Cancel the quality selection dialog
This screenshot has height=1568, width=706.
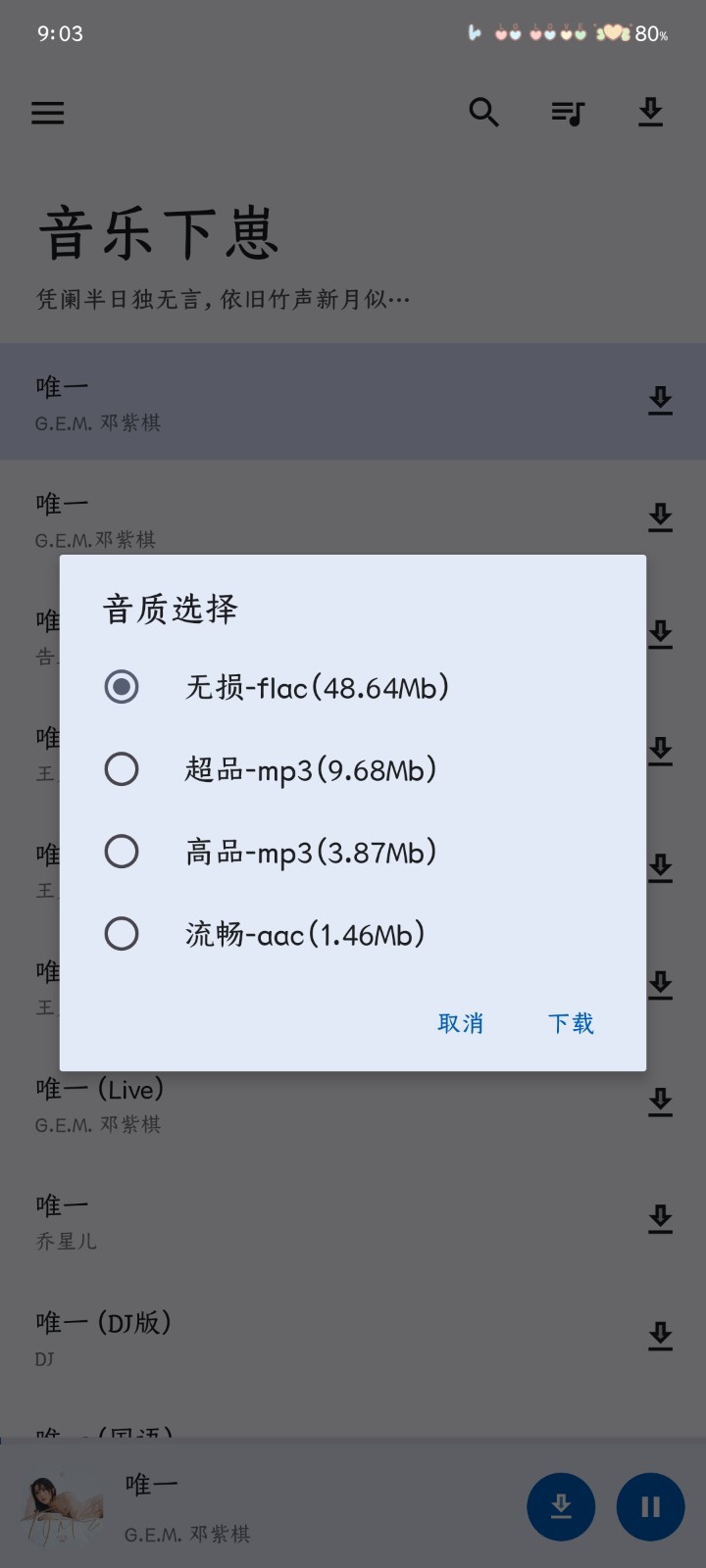tap(461, 1023)
